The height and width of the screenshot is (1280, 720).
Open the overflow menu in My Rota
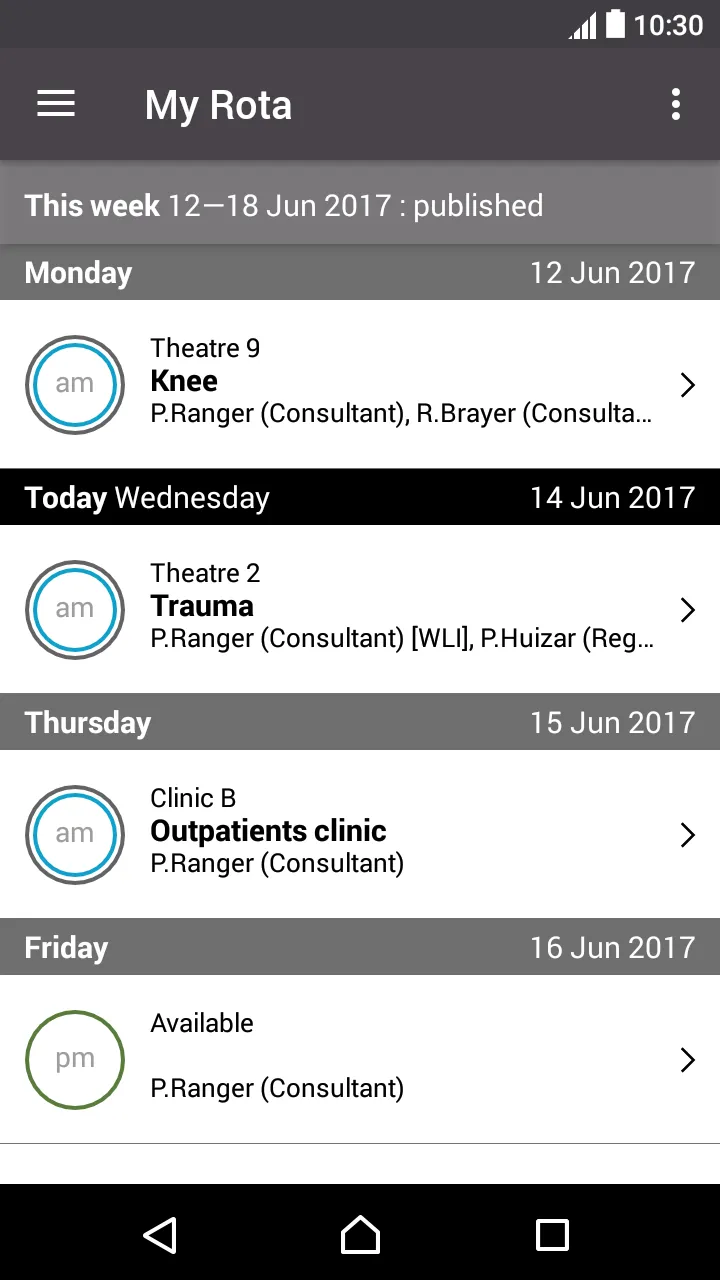(x=676, y=104)
